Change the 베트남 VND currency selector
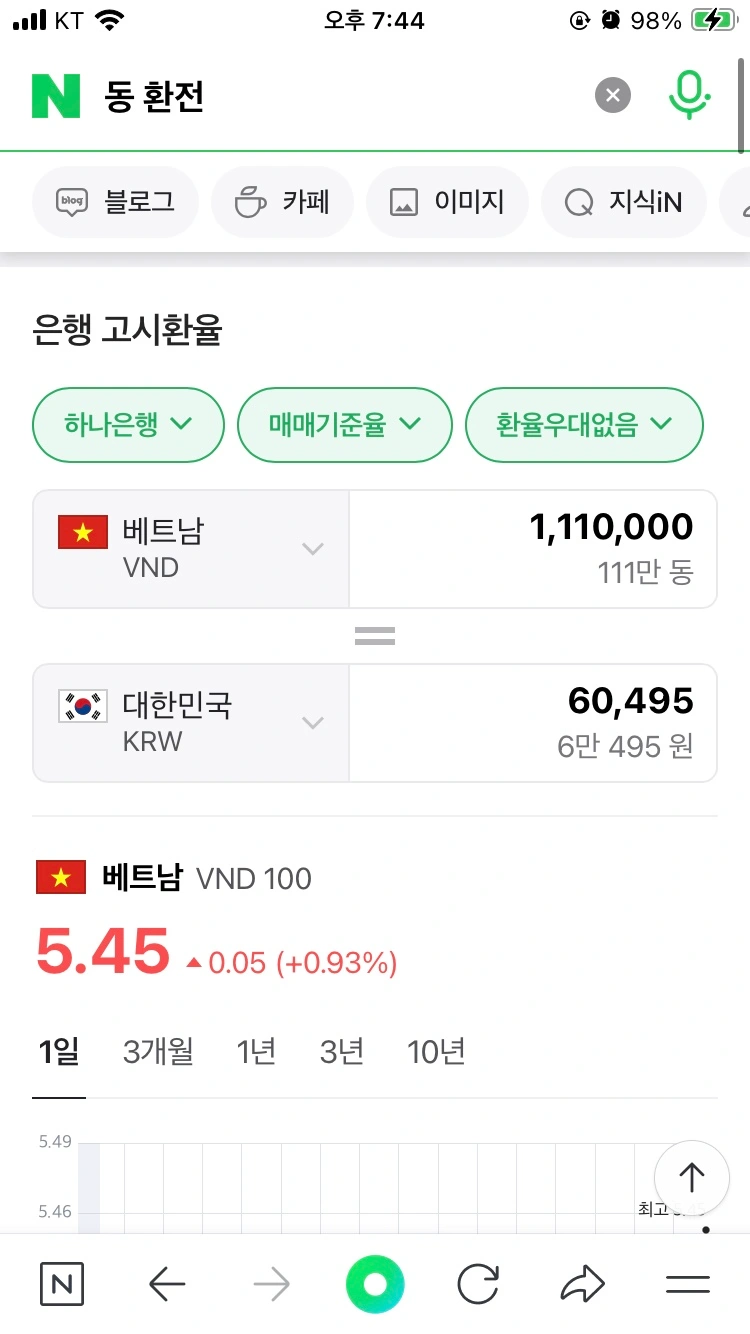Screen dimensions: 750x1334 coord(191,548)
